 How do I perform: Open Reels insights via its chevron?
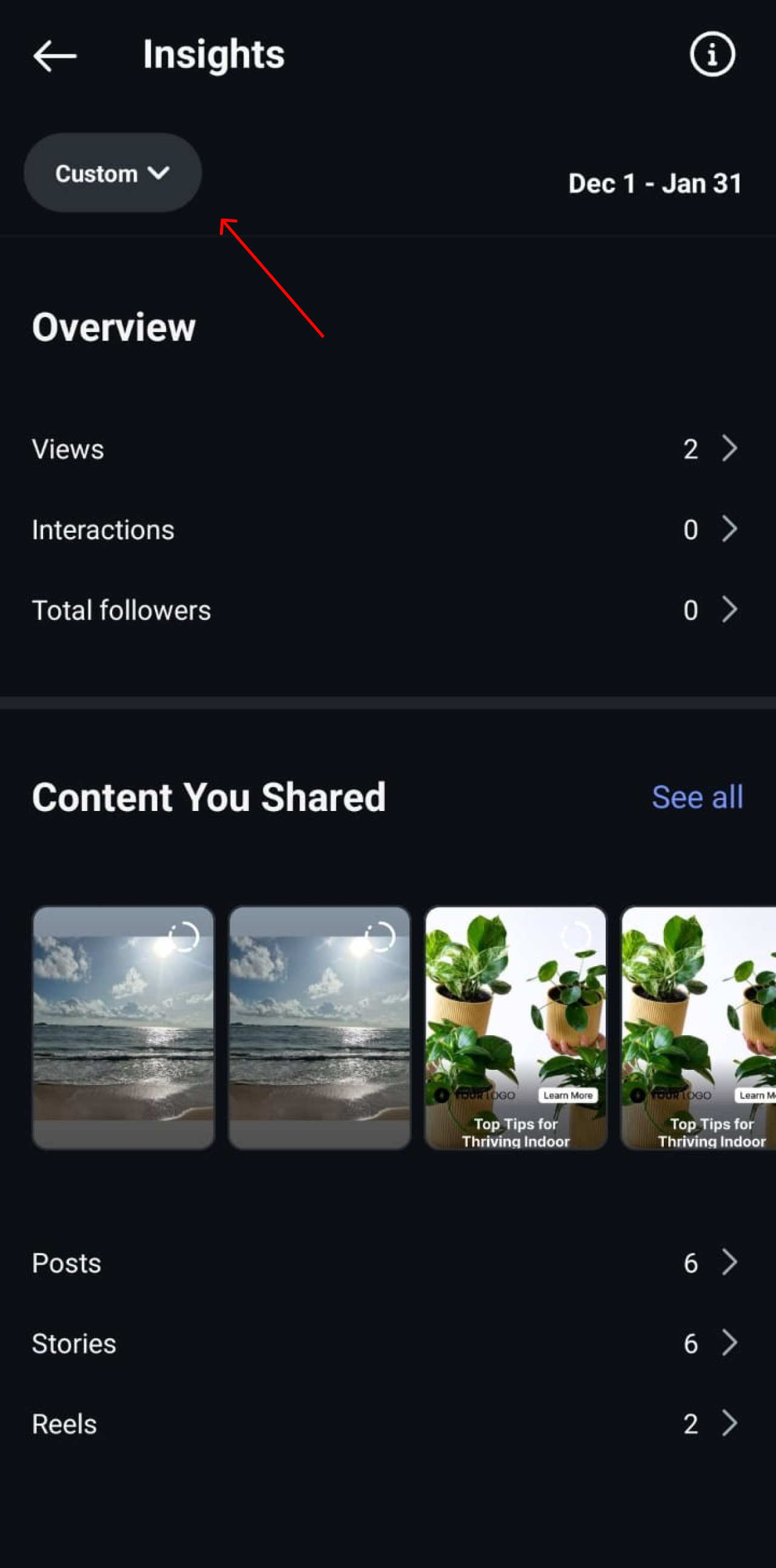click(x=729, y=1423)
